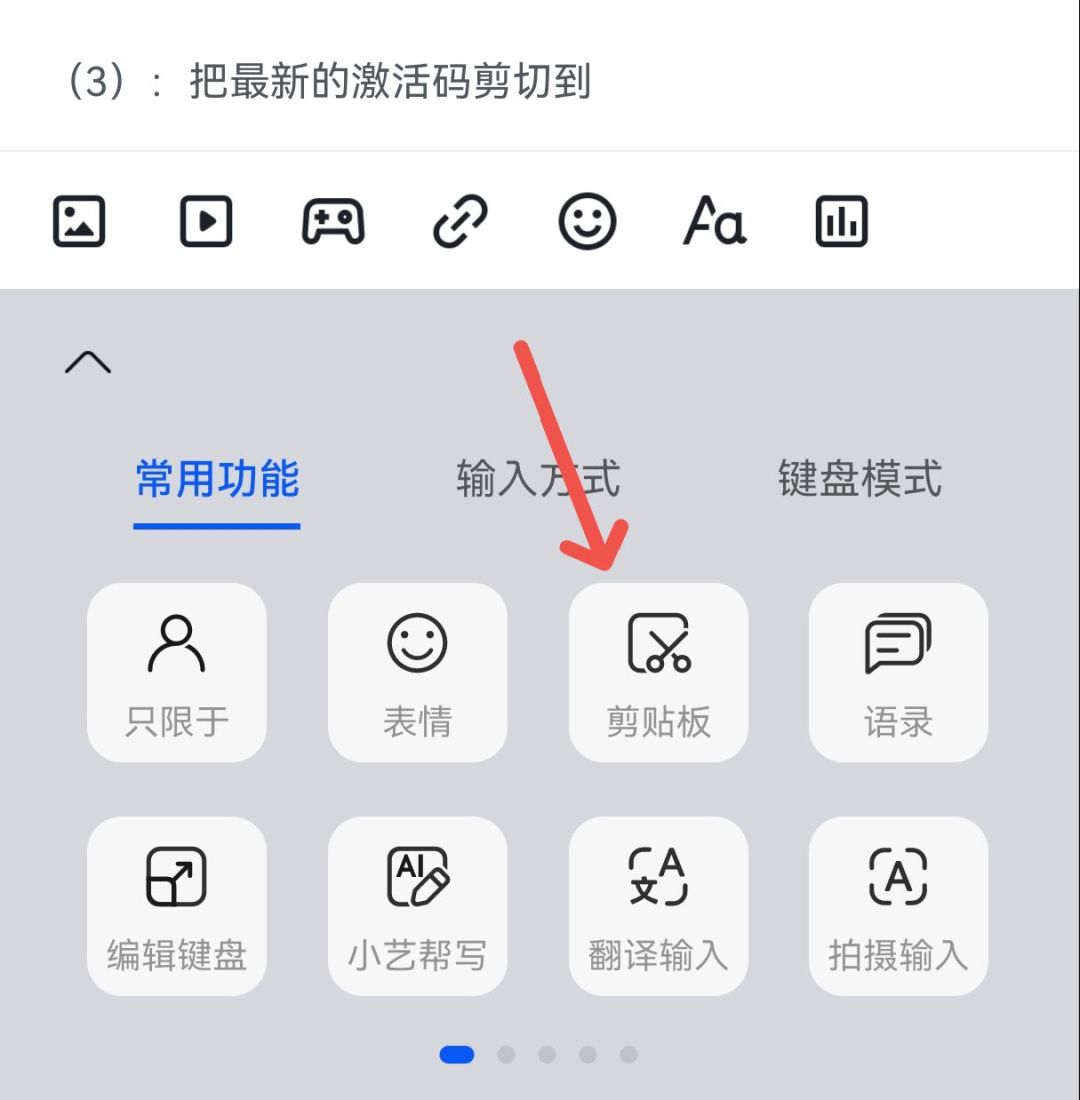Image resolution: width=1080 pixels, height=1100 pixels.
Task: Open translation input (翻译输入)
Action: click(658, 905)
